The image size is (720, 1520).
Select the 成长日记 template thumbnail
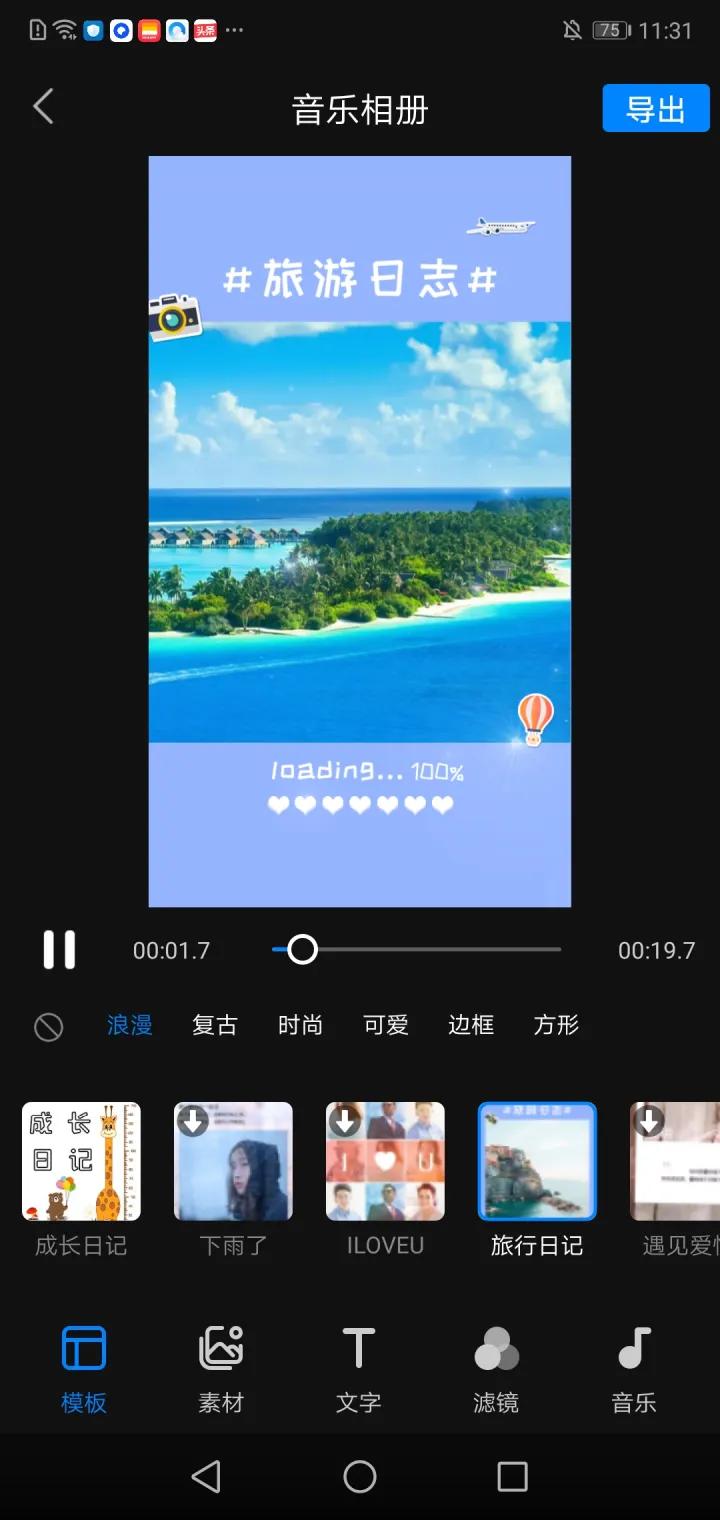click(x=81, y=1160)
